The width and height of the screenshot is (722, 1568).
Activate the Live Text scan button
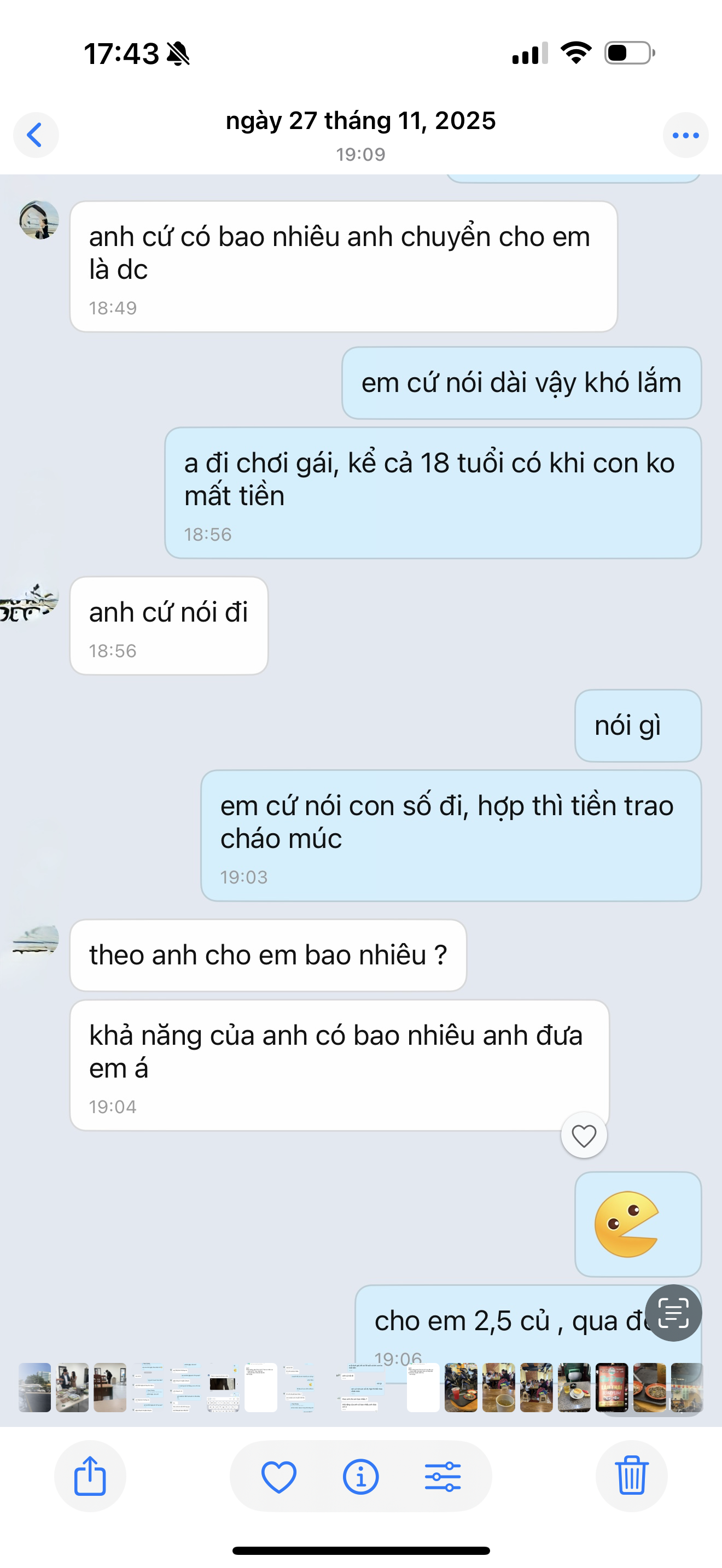(x=673, y=1313)
